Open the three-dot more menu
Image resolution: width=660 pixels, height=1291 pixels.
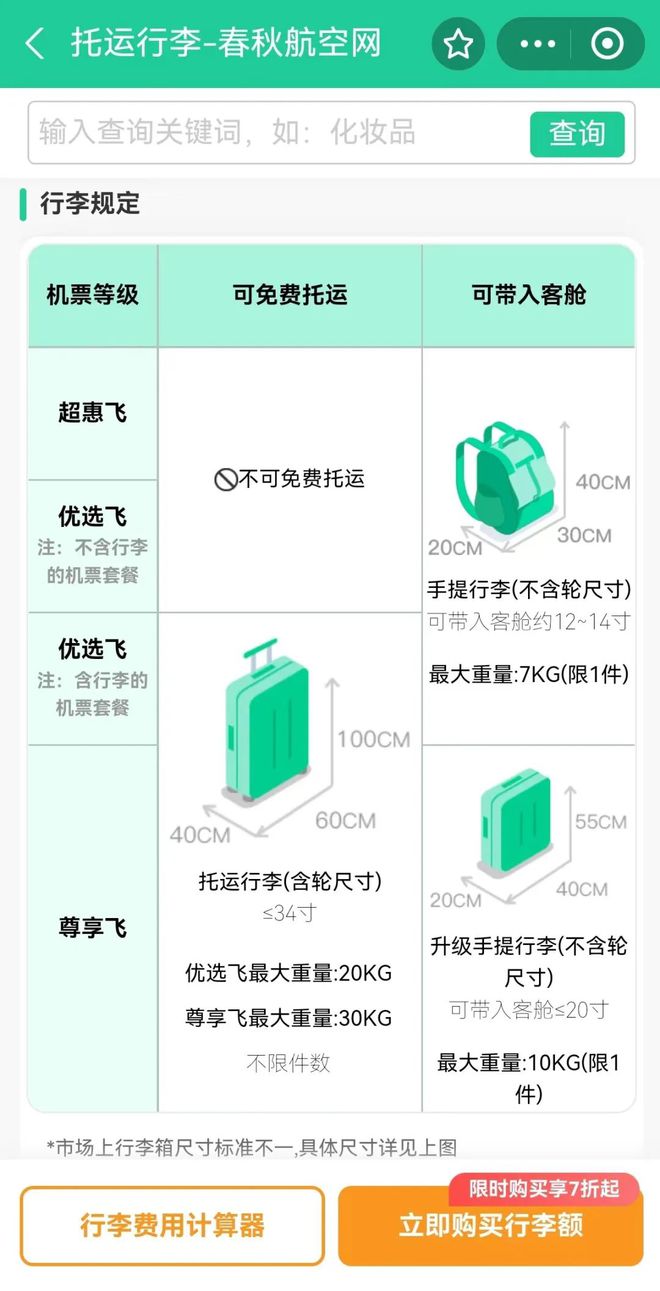[538, 44]
